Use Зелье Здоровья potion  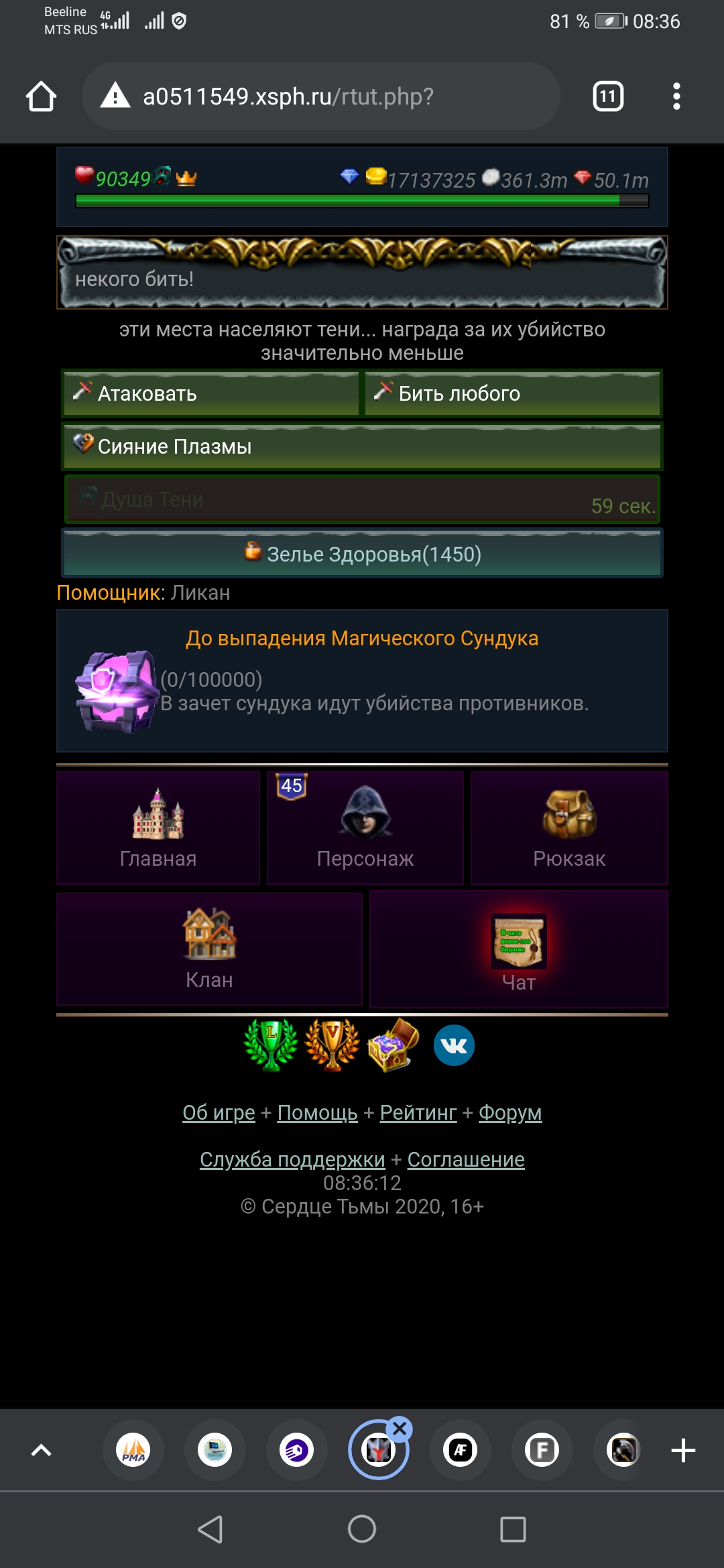(362, 553)
